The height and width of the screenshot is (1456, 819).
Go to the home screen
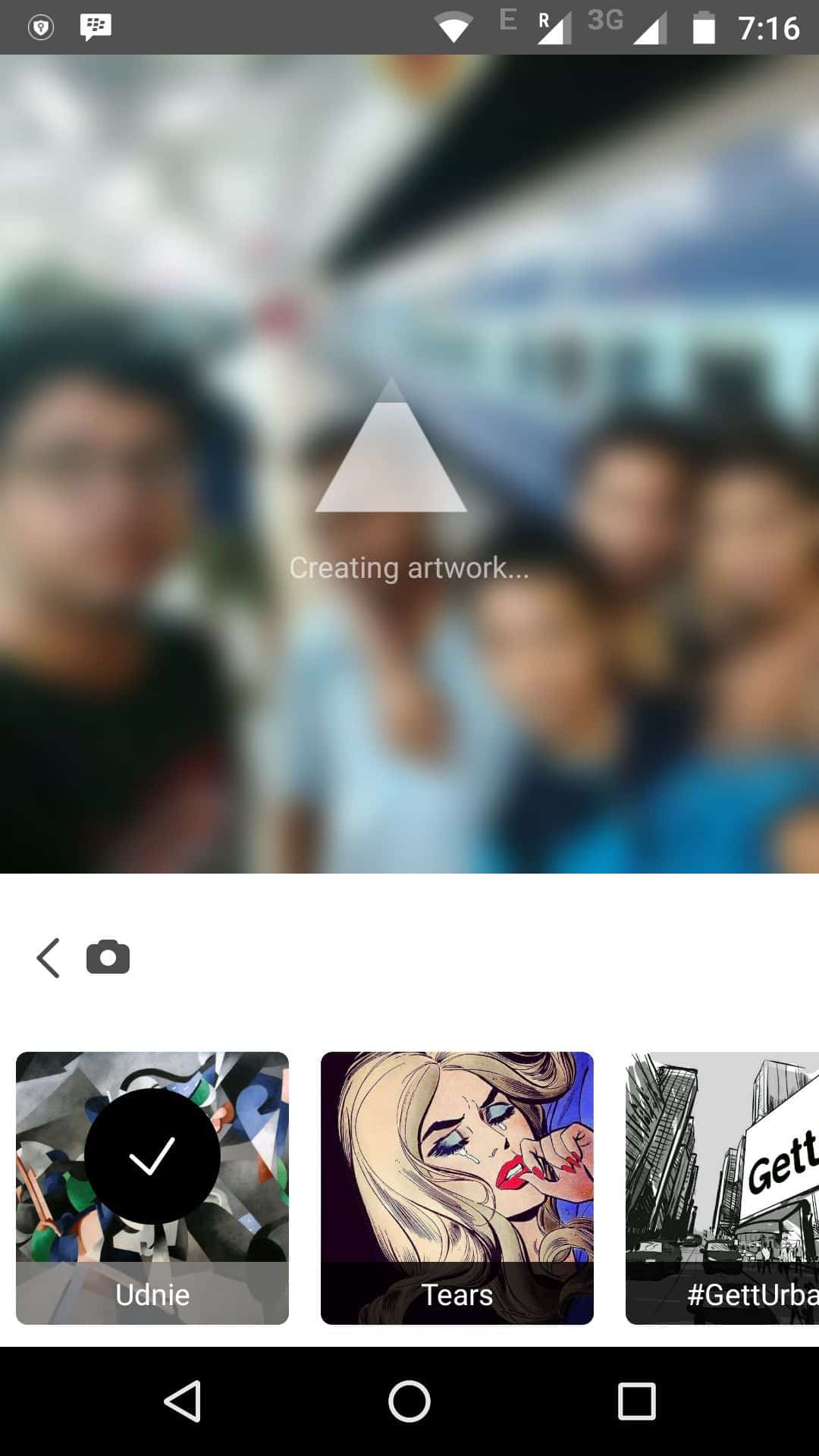pos(409,1401)
